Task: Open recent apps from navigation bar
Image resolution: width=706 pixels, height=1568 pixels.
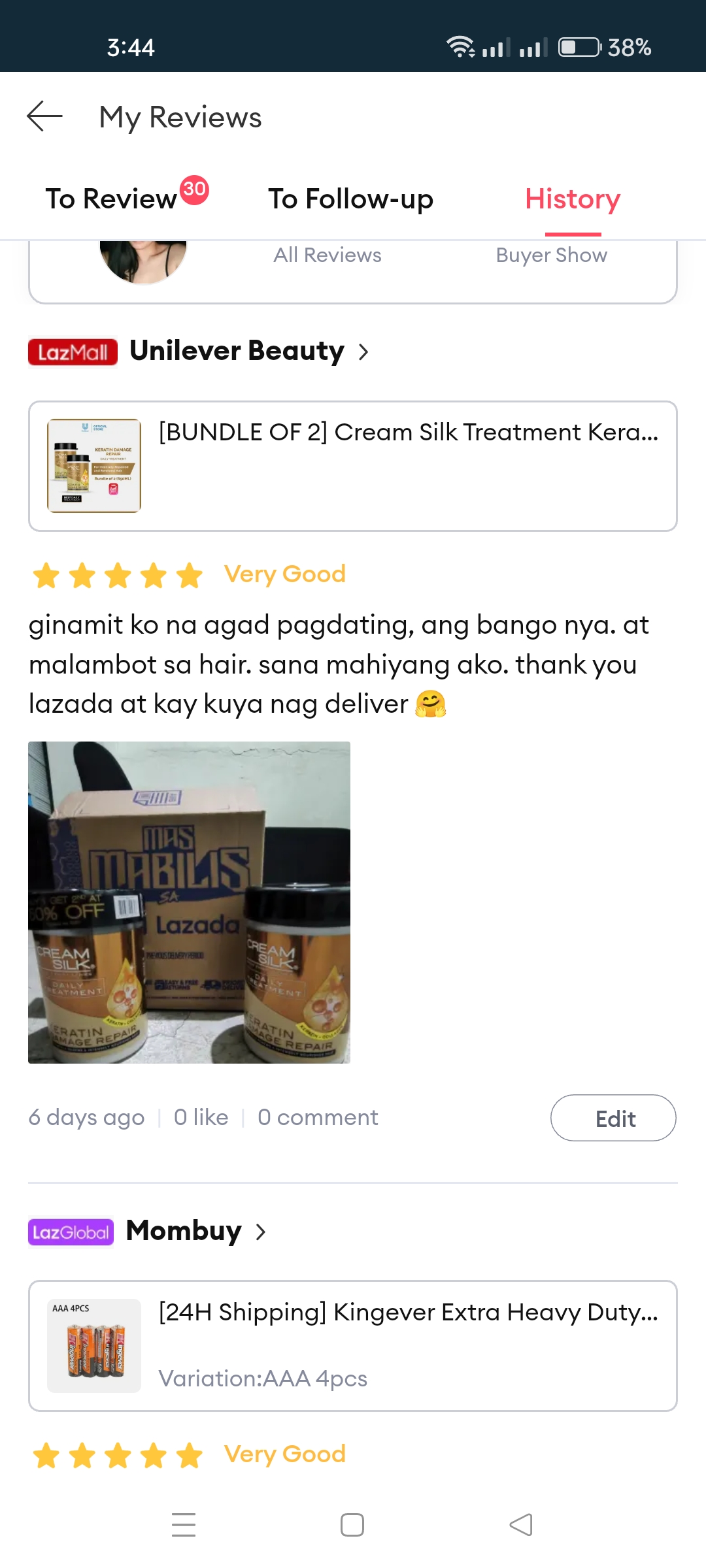Action: pyautogui.click(x=184, y=1525)
